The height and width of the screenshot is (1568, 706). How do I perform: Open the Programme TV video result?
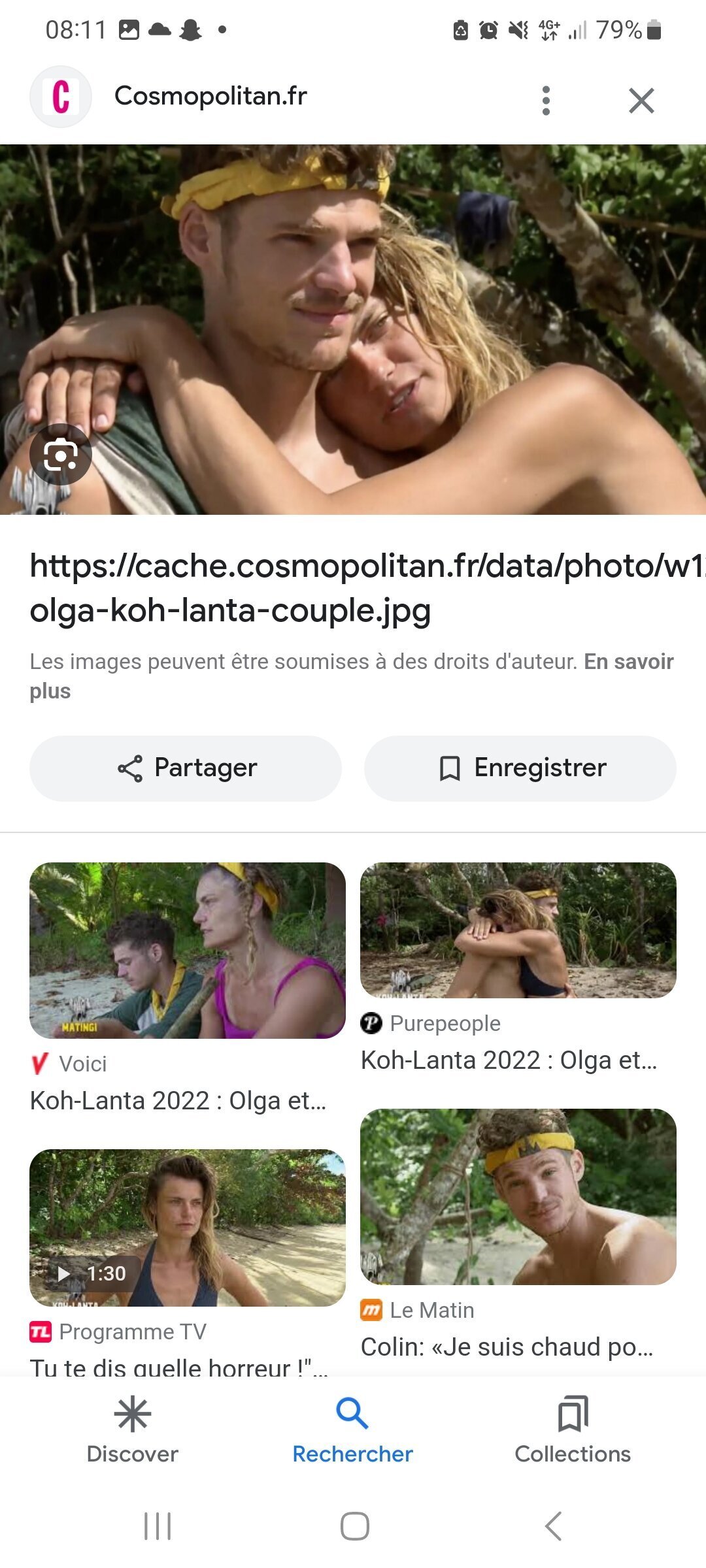[x=188, y=1261]
